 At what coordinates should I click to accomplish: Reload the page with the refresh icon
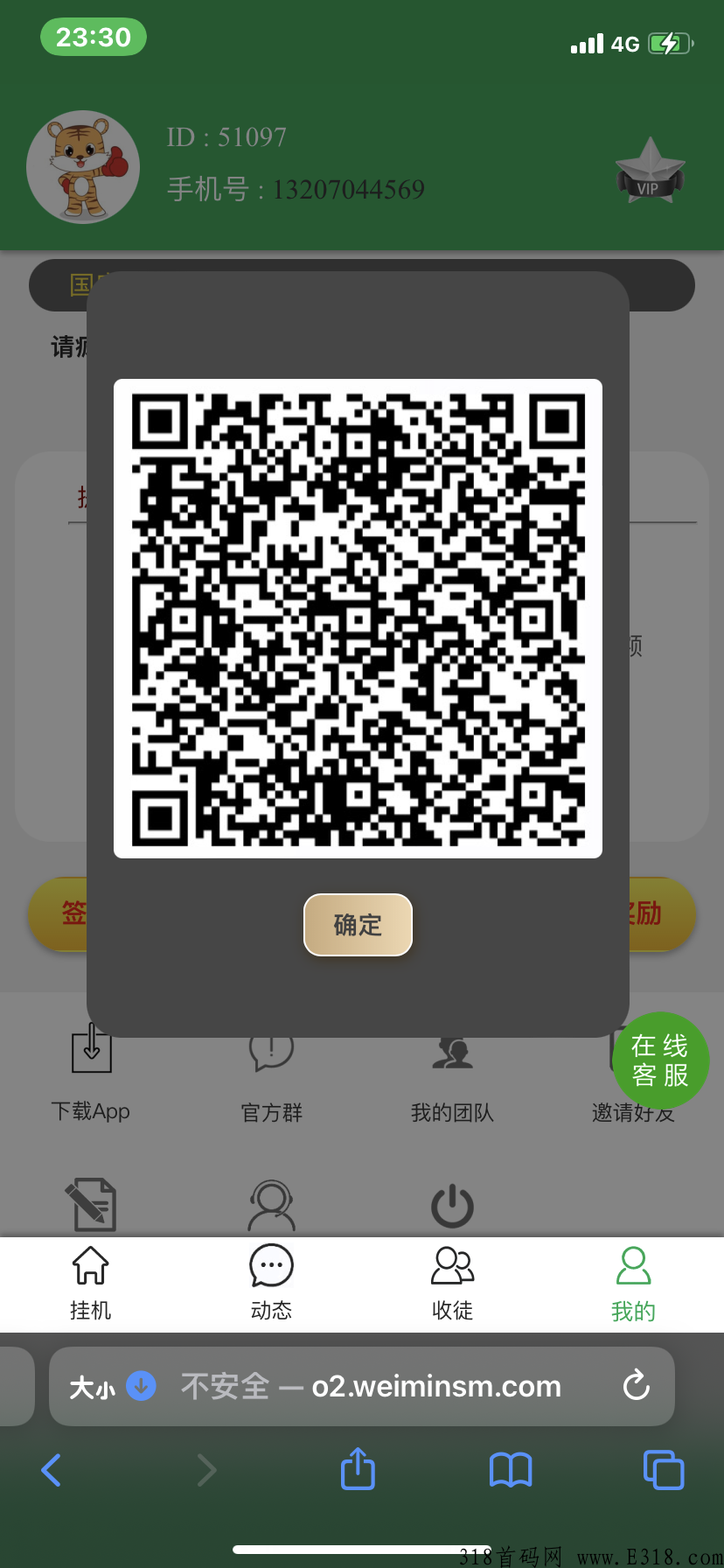tap(636, 1386)
